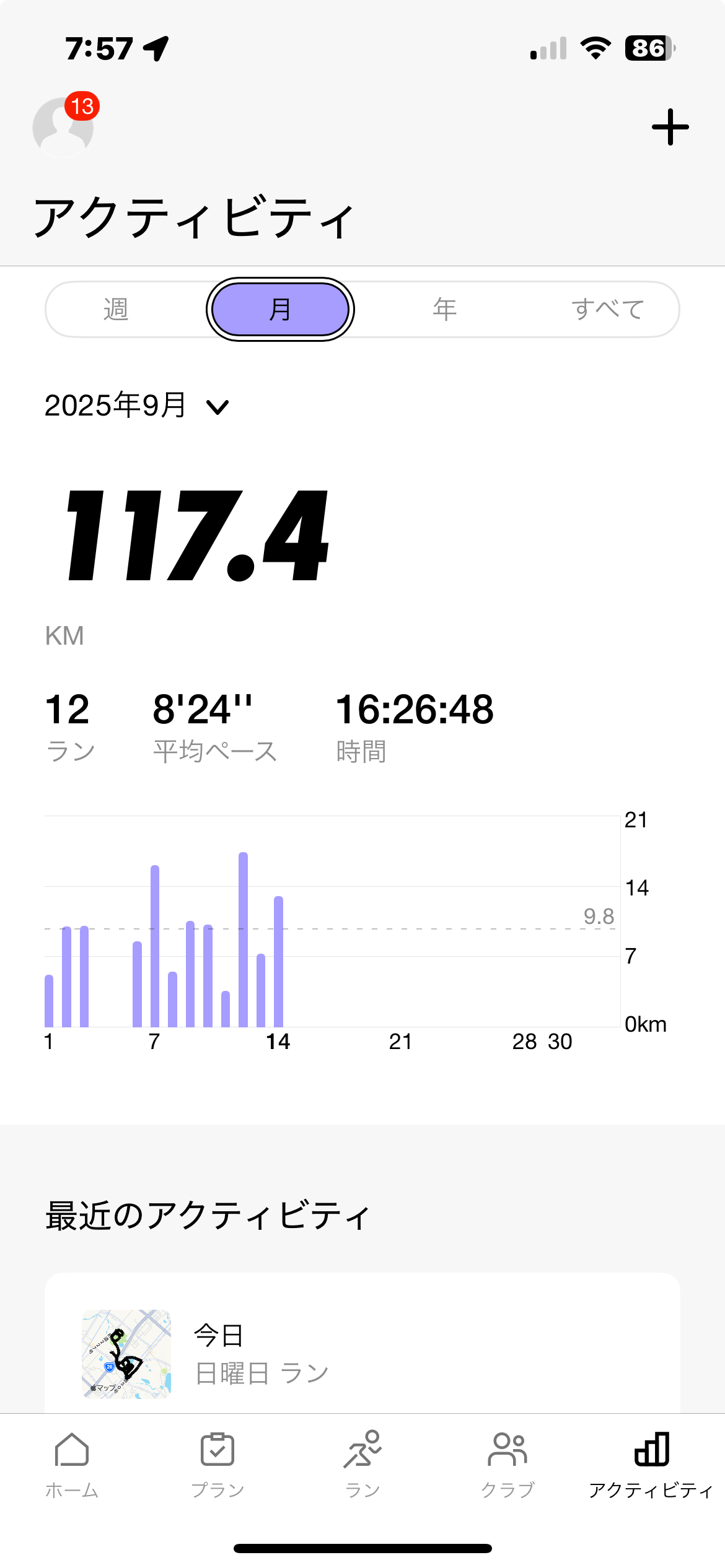The height and width of the screenshot is (1568, 725).
Task: Open the クラブ tab
Action: [507, 1465]
